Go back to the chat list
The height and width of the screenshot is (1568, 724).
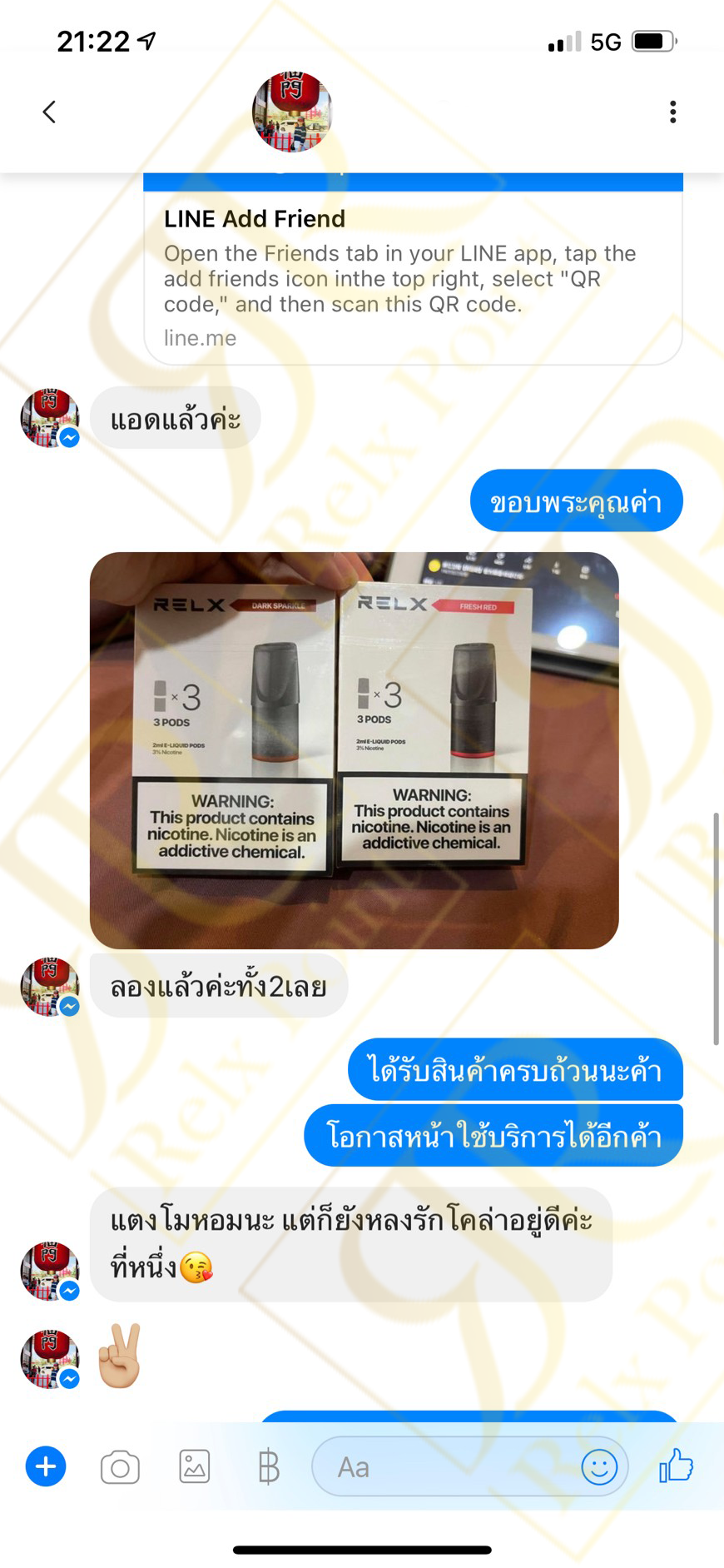point(49,112)
